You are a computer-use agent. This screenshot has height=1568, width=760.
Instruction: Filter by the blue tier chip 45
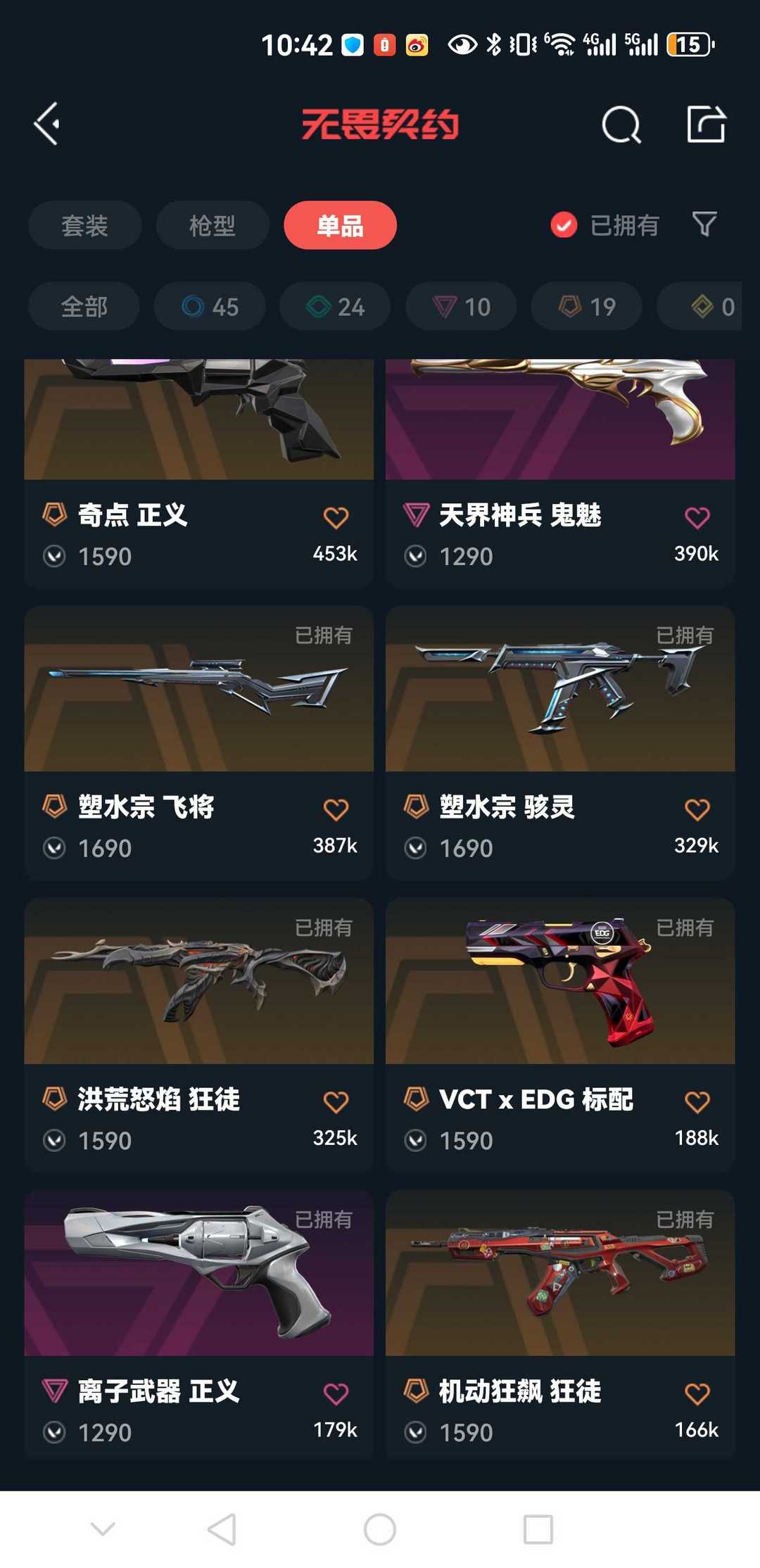[210, 306]
